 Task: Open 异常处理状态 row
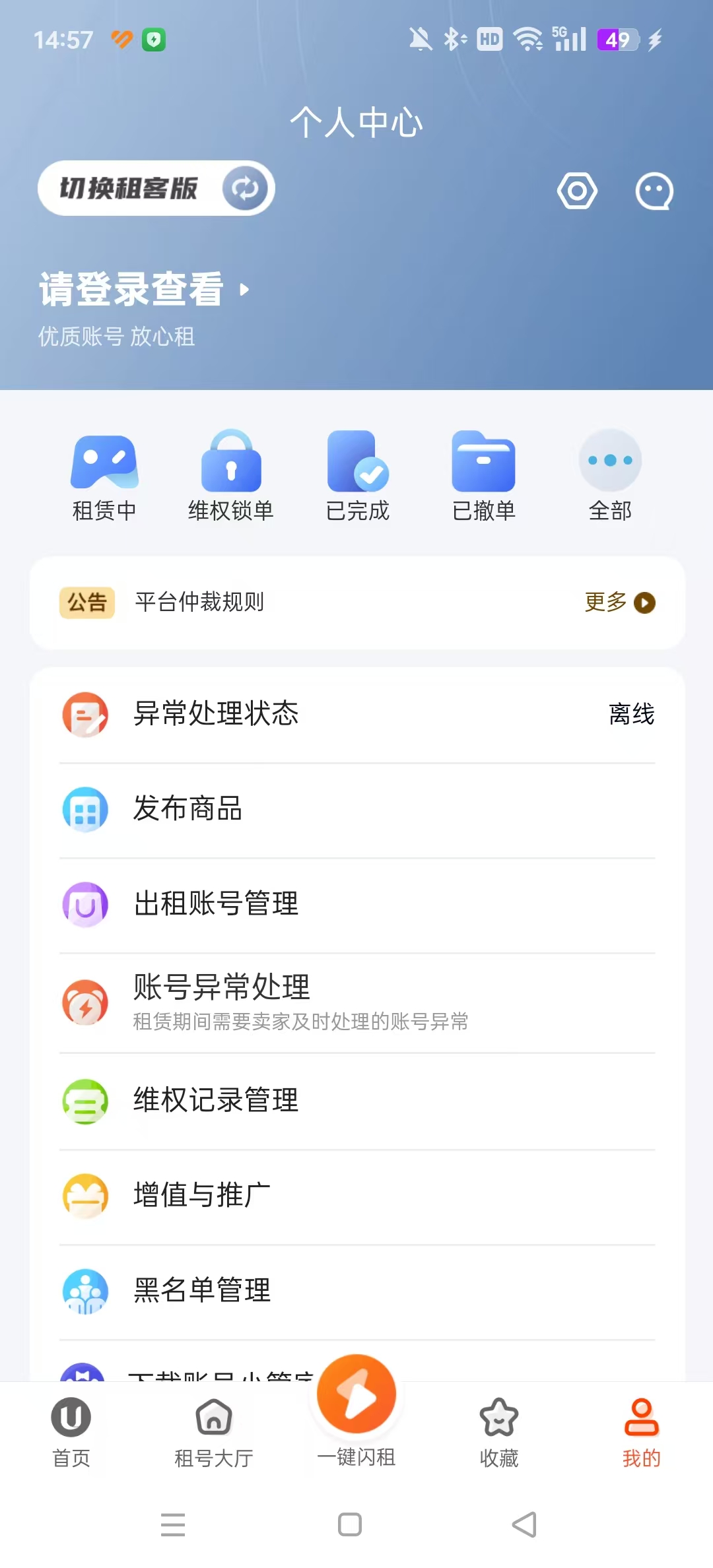click(356, 714)
